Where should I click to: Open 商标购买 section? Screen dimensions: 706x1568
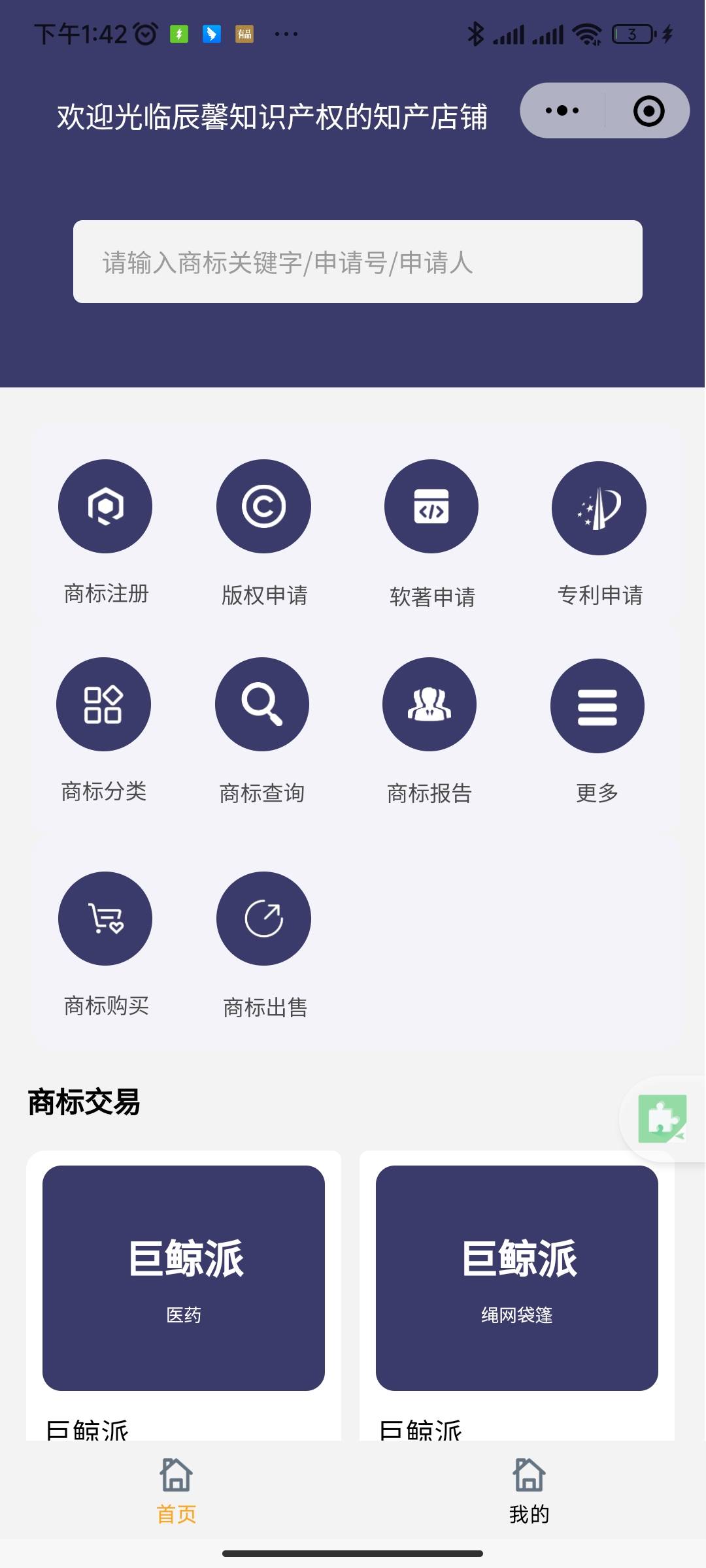point(105,919)
